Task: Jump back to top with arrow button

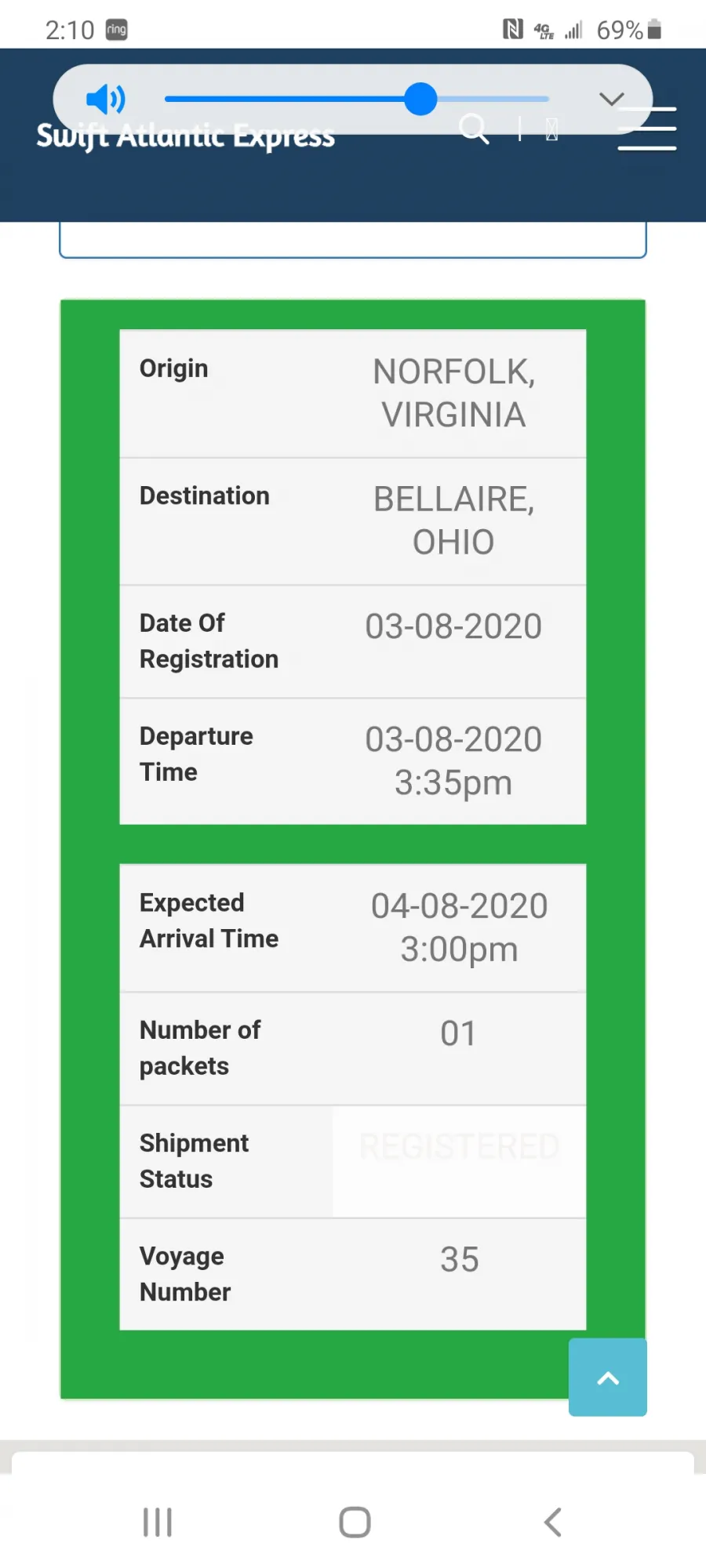Action: point(608,1377)
